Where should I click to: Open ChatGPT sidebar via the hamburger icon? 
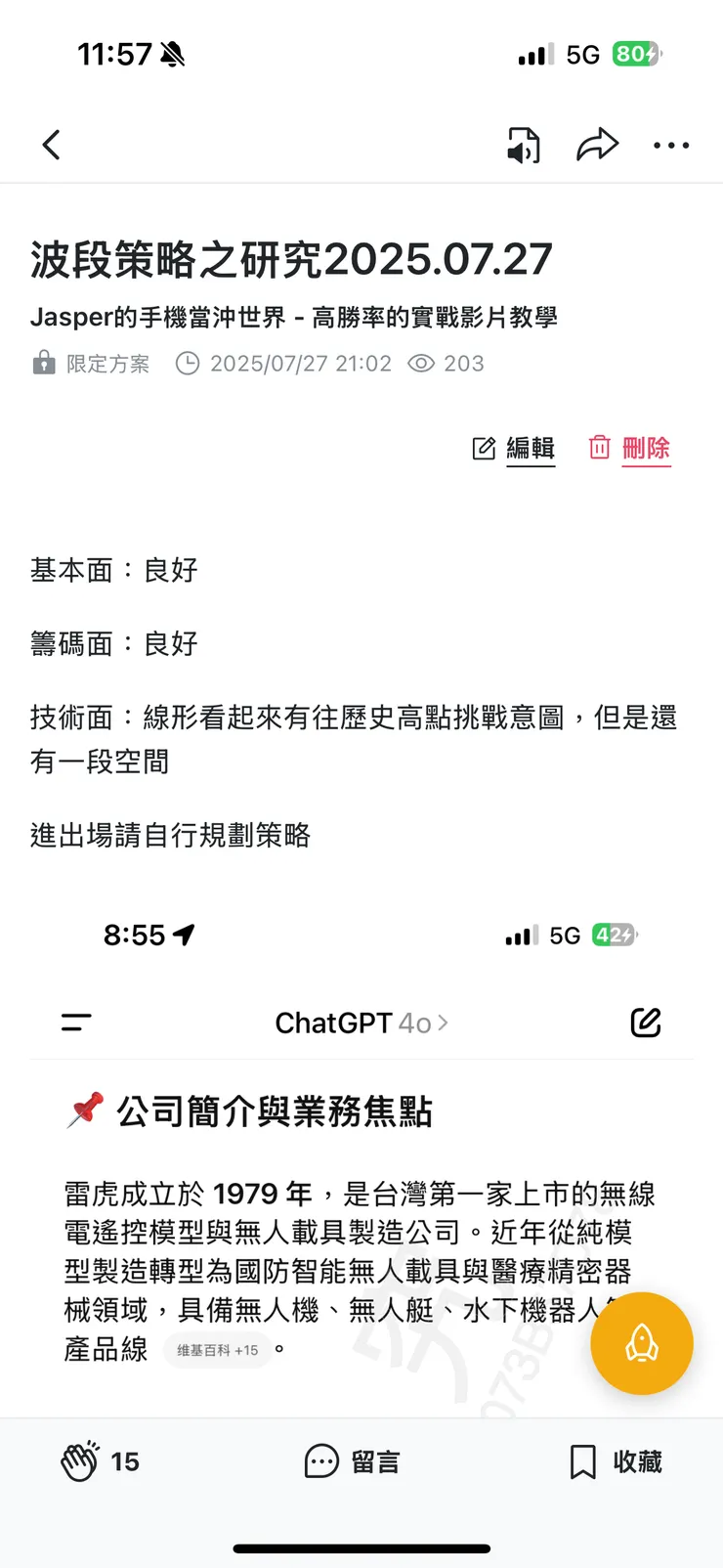pyautogui.click(x=76, y=1023)
